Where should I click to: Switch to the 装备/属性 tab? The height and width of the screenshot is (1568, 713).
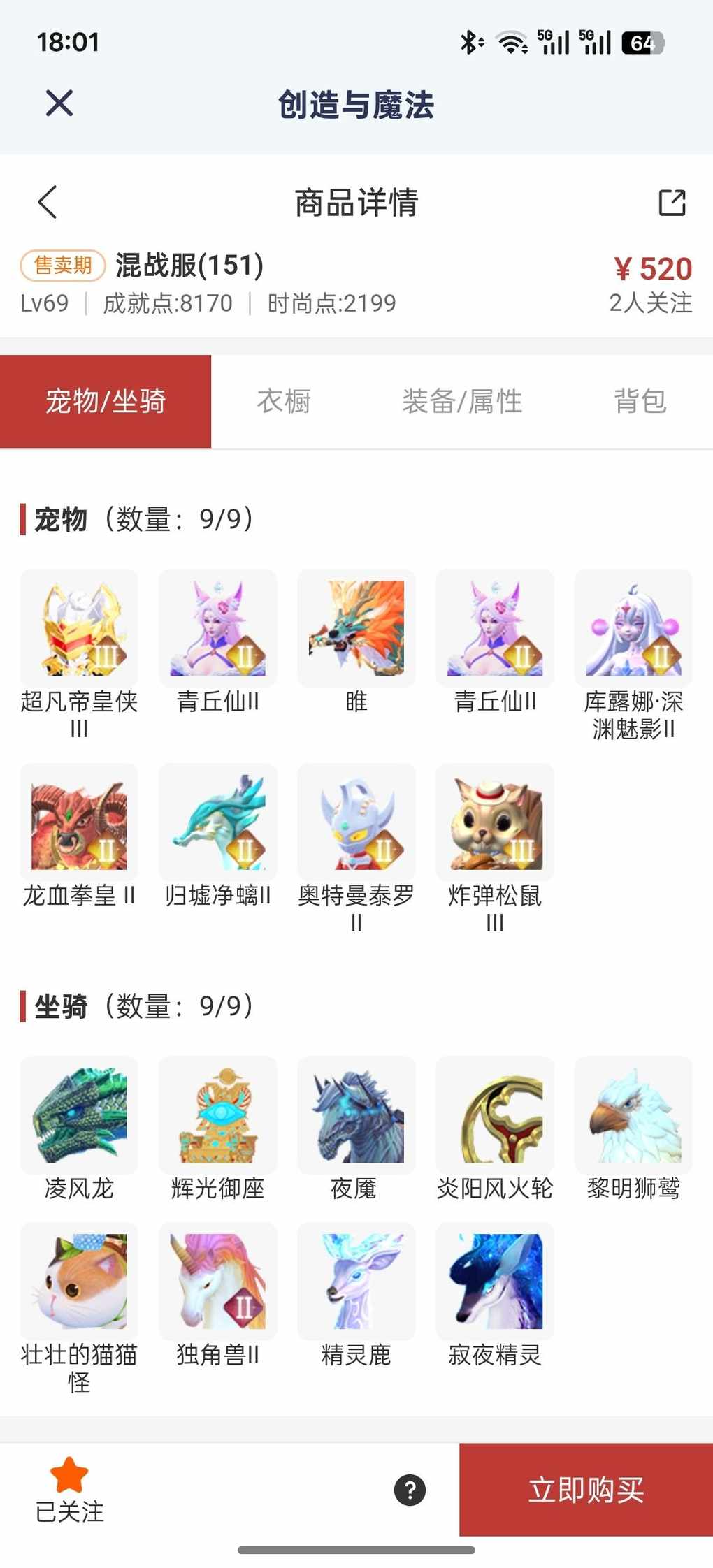coord(462,402)
